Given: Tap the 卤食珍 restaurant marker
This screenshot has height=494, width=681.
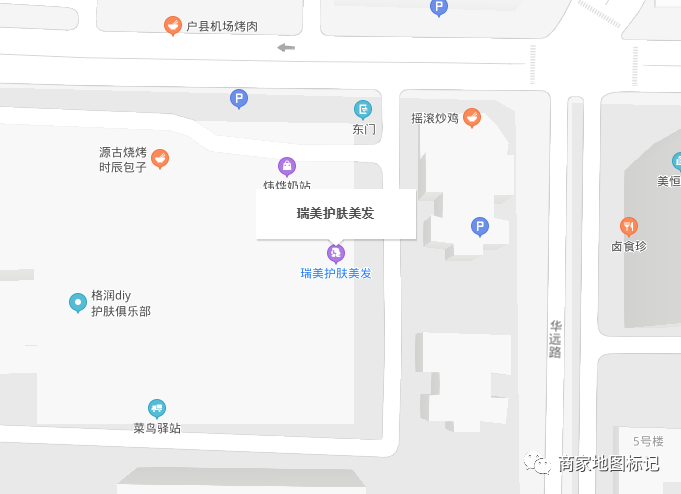Looking at the screenshot, I should coord(629,226).
